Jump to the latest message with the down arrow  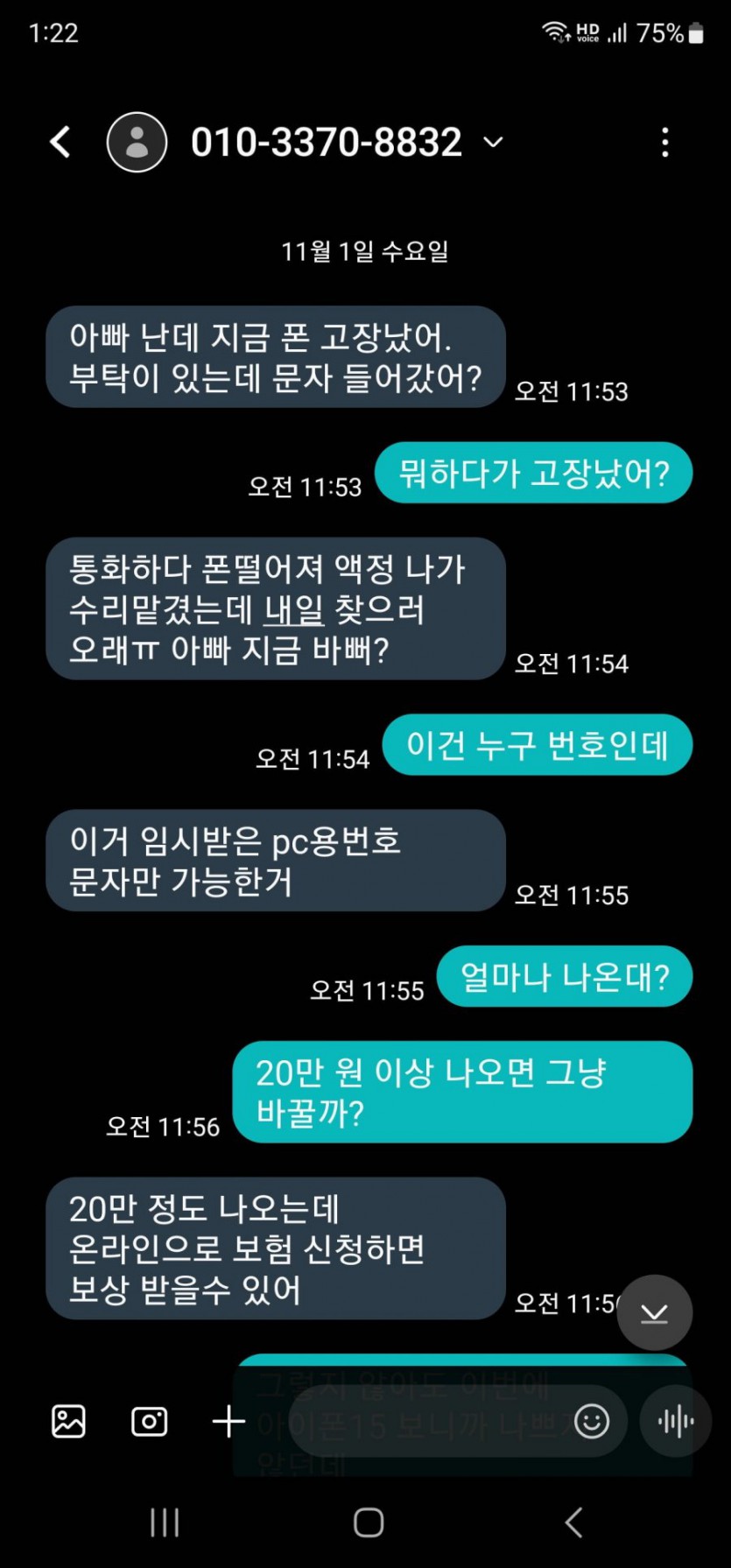(654, 1312)
